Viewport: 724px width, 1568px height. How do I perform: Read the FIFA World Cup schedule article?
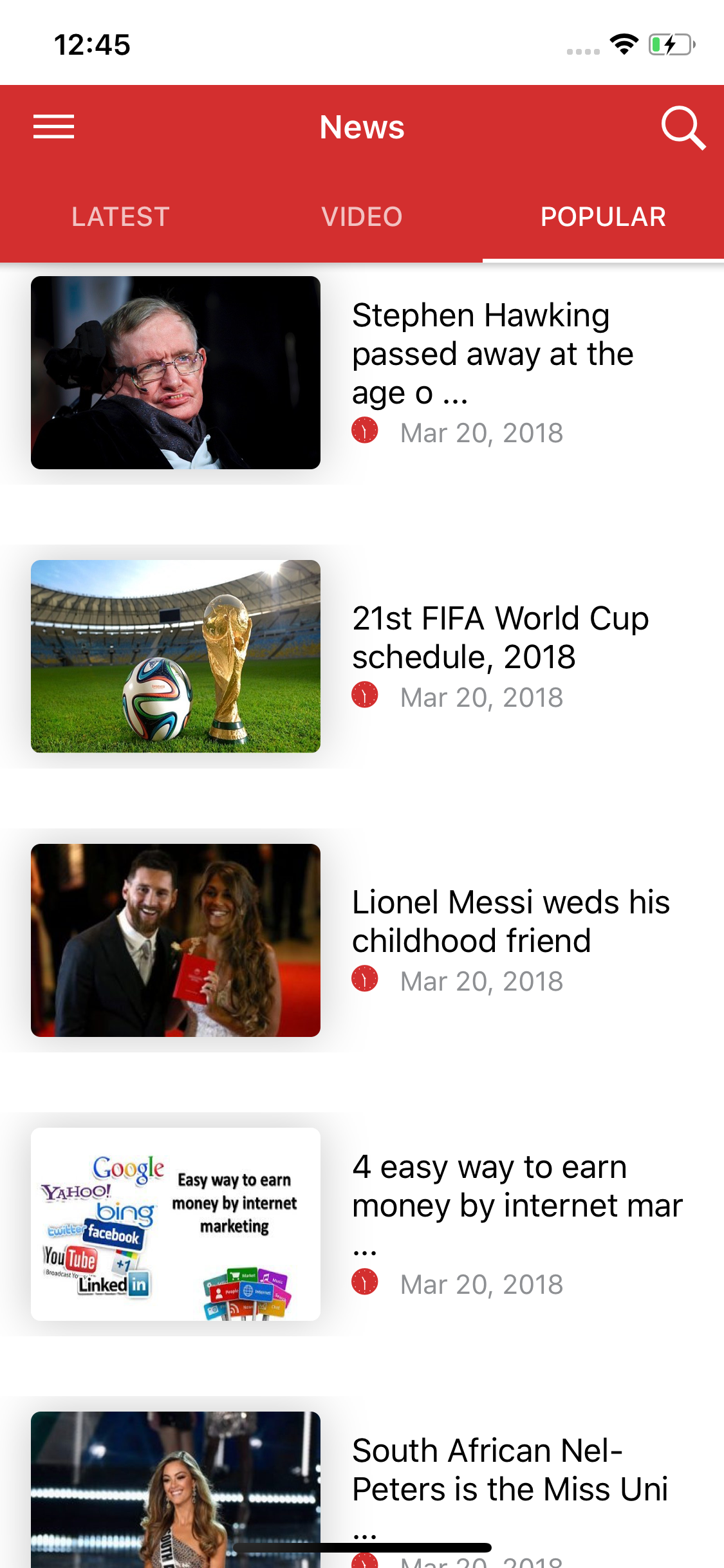500,637
